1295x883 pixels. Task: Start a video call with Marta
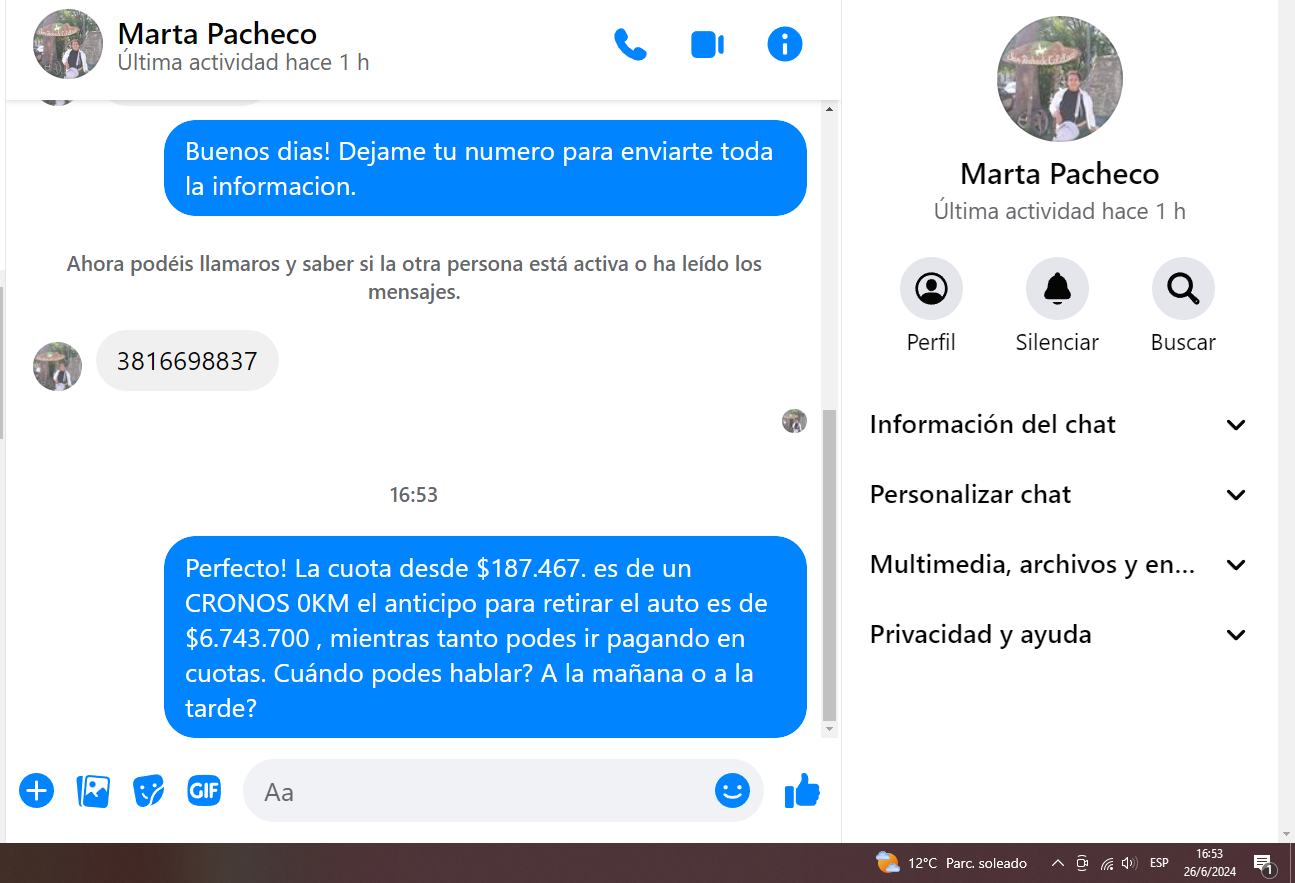[707, 45]
